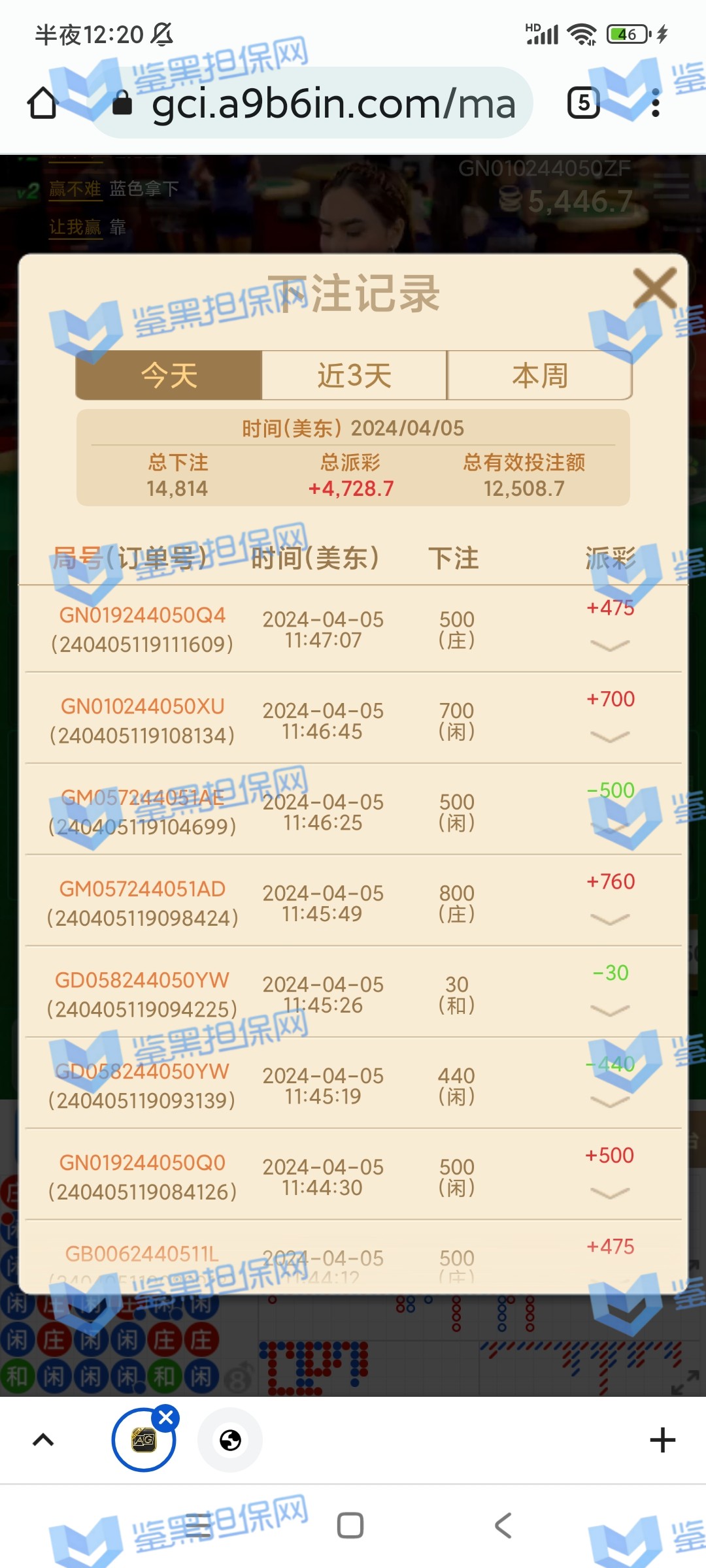Tap the address bar URL

333,103
